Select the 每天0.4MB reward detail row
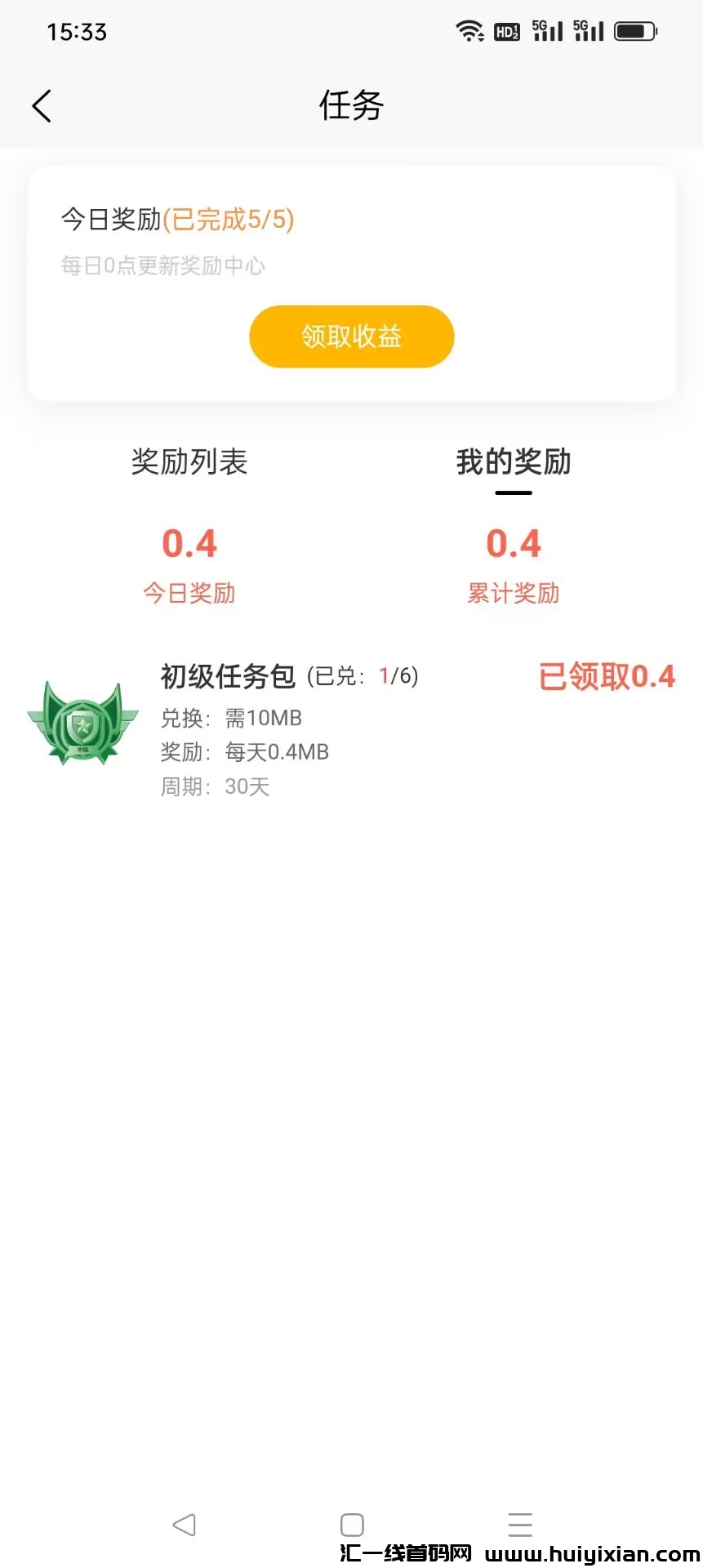 tap(245, 751)
